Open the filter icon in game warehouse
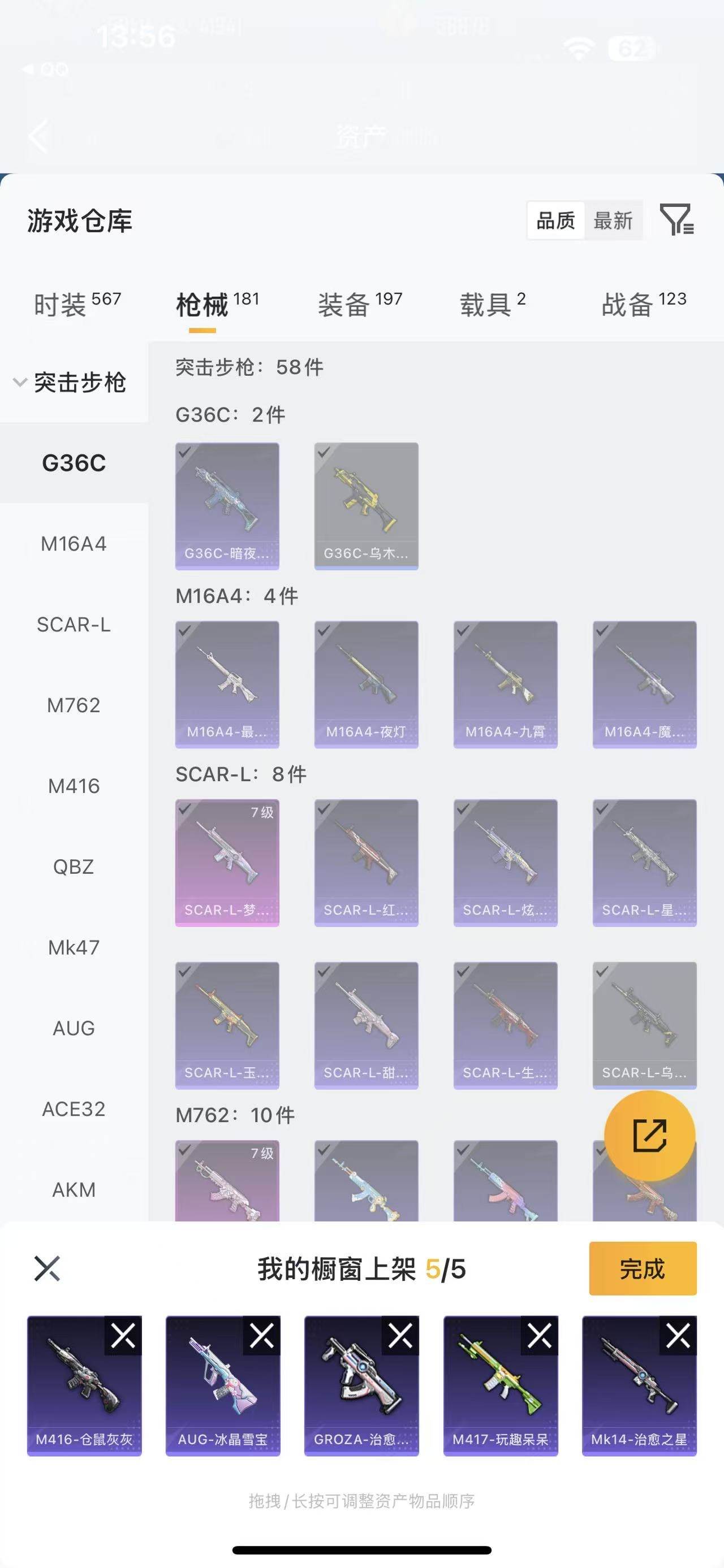724x1568 pixels. coord(676,220)
